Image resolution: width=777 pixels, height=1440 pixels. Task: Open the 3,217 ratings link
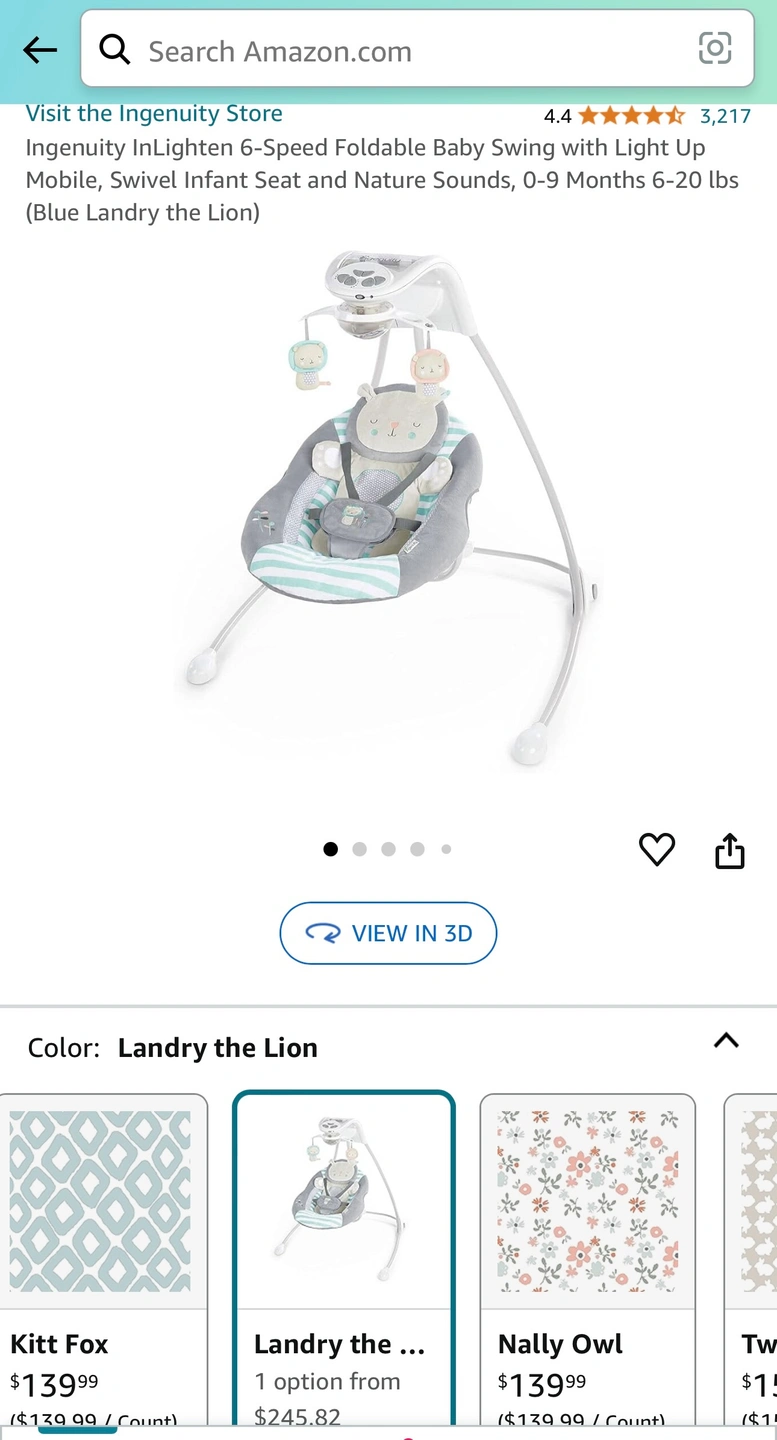point(725,116)
